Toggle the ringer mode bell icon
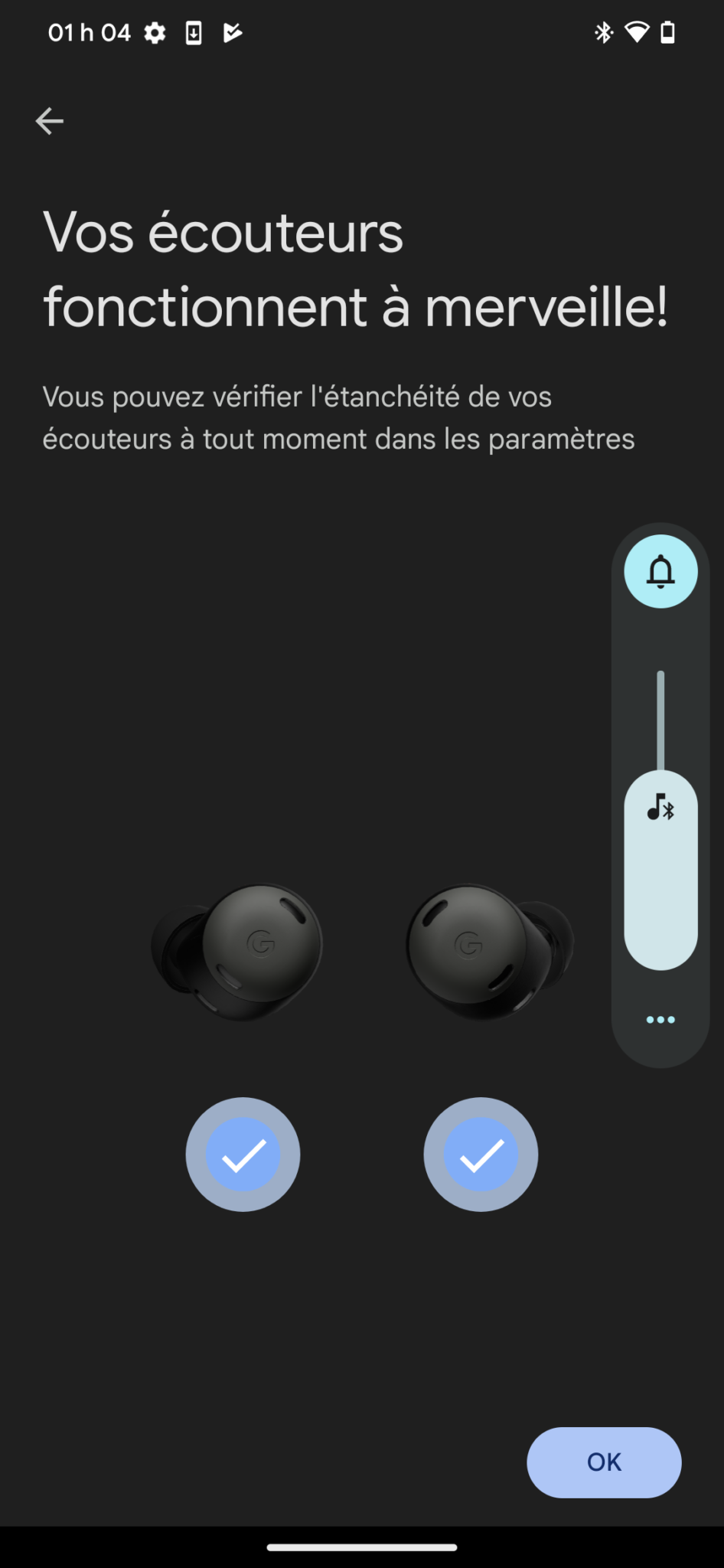Screen dimensions: 724x1568 (x=660, y=572)
